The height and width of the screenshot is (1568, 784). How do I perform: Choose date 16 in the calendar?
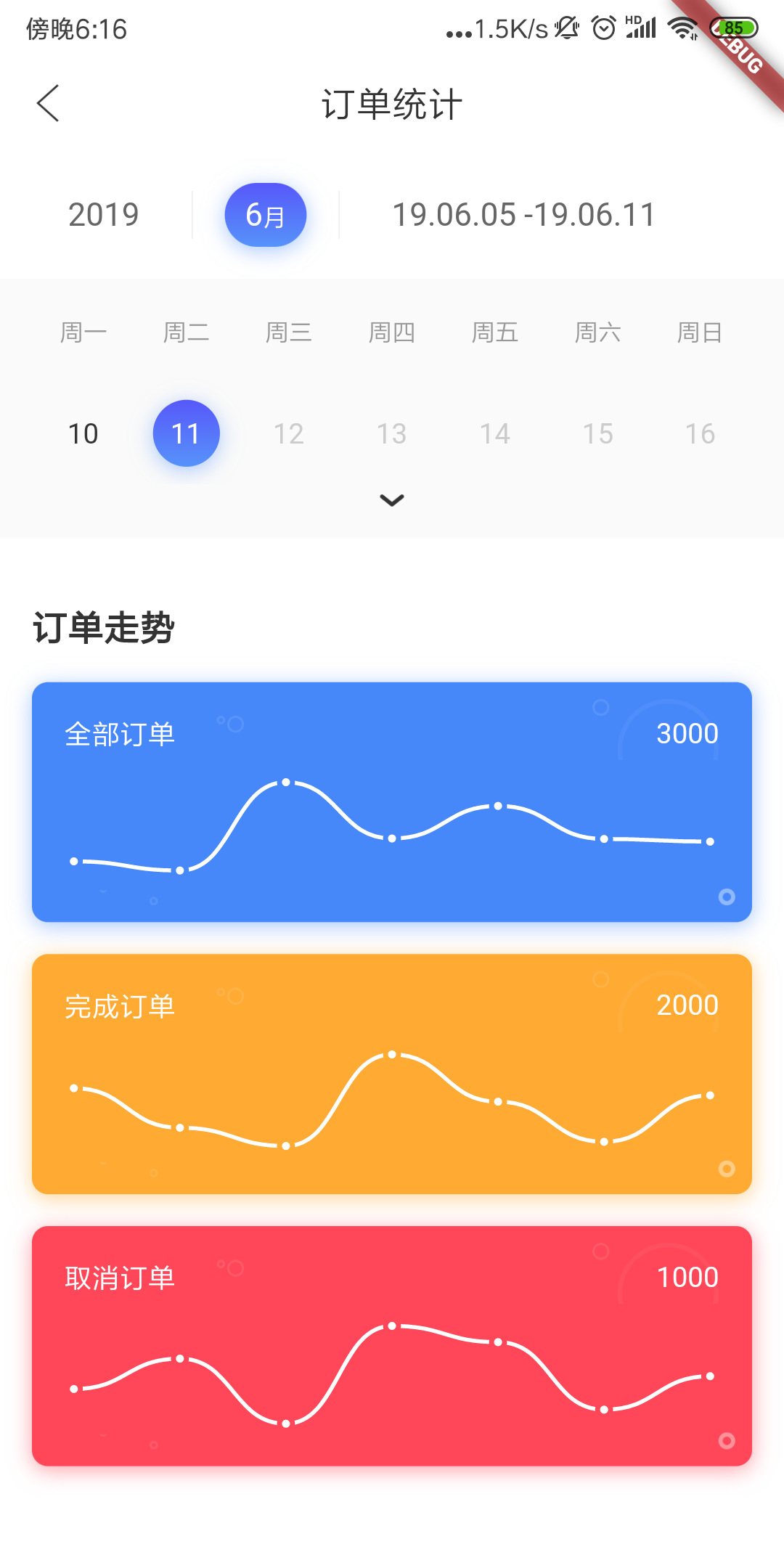(x=701, y=434)
